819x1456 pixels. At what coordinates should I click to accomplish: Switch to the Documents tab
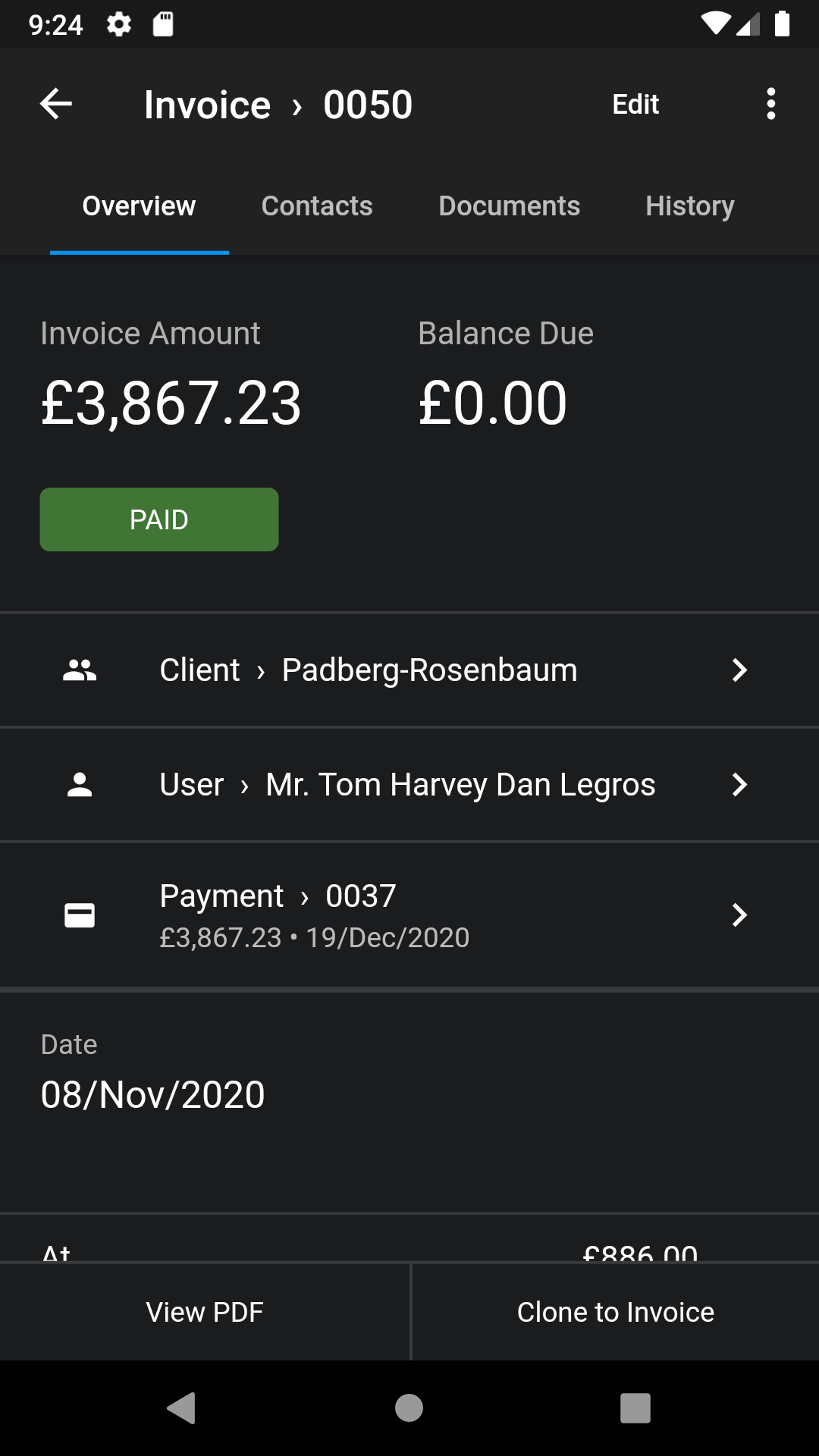(x=509, y=206)
